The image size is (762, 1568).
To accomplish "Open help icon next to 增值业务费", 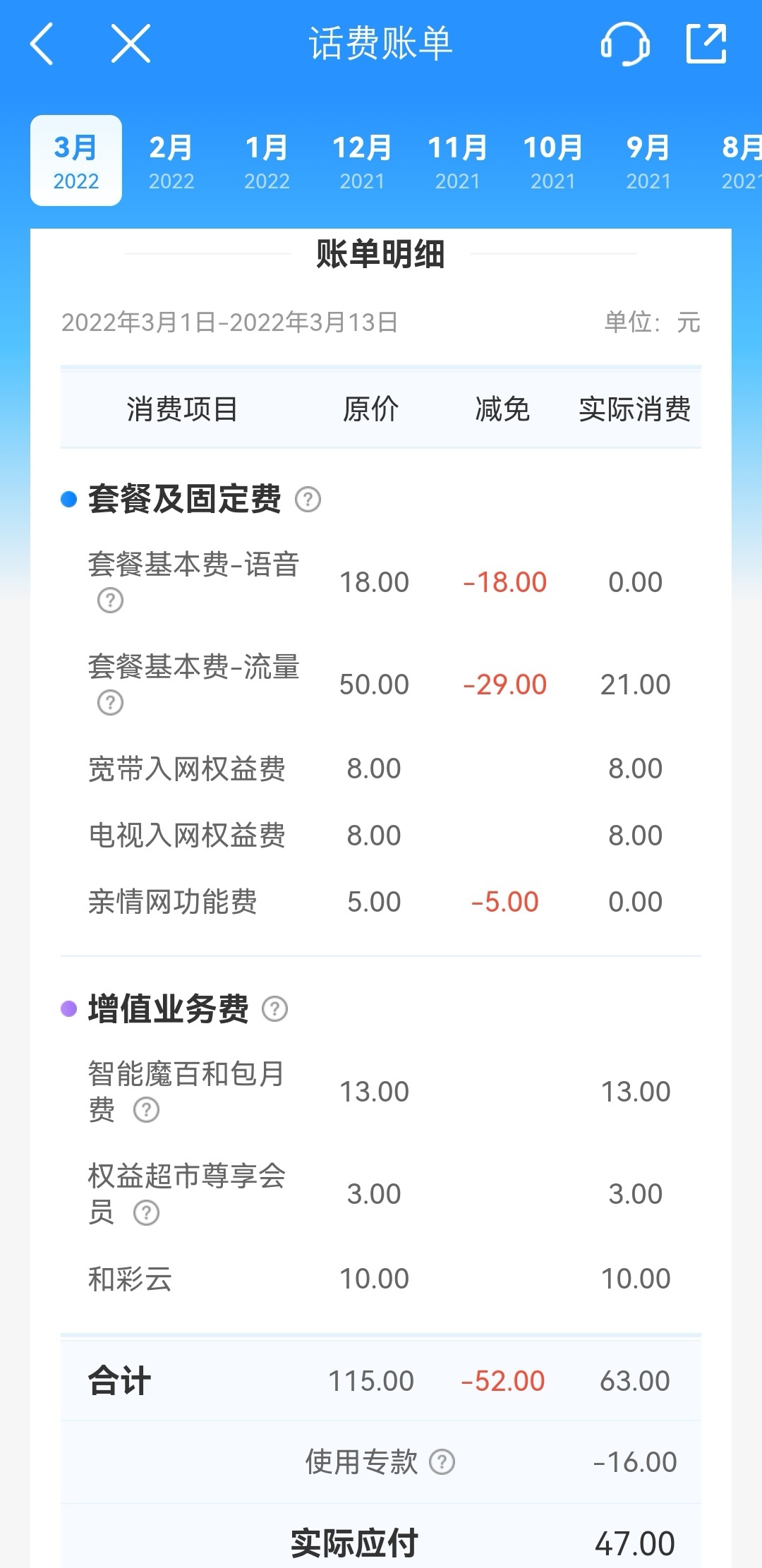I will [274, 1009].
